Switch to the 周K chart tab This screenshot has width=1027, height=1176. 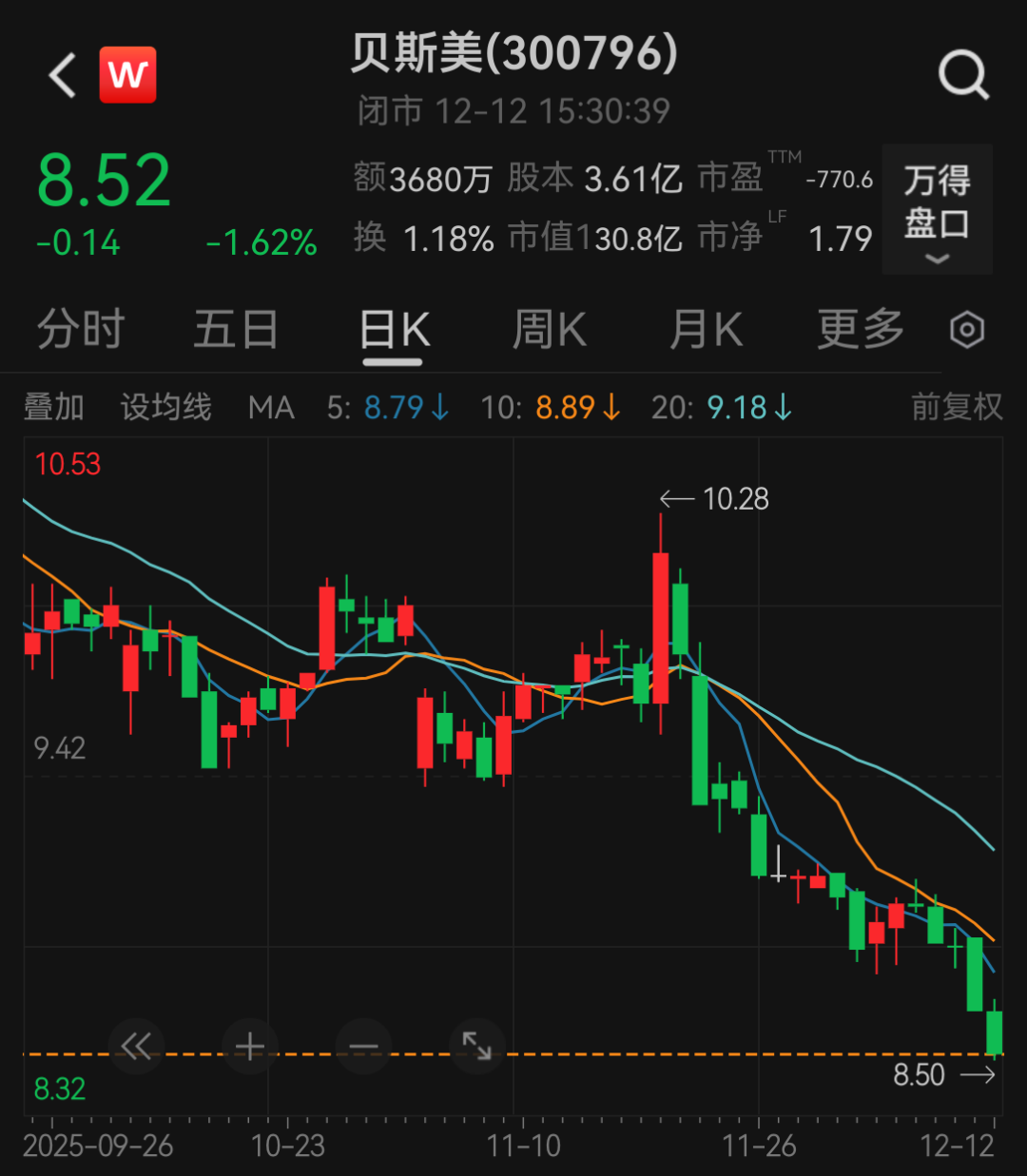(x=549, y=330)
